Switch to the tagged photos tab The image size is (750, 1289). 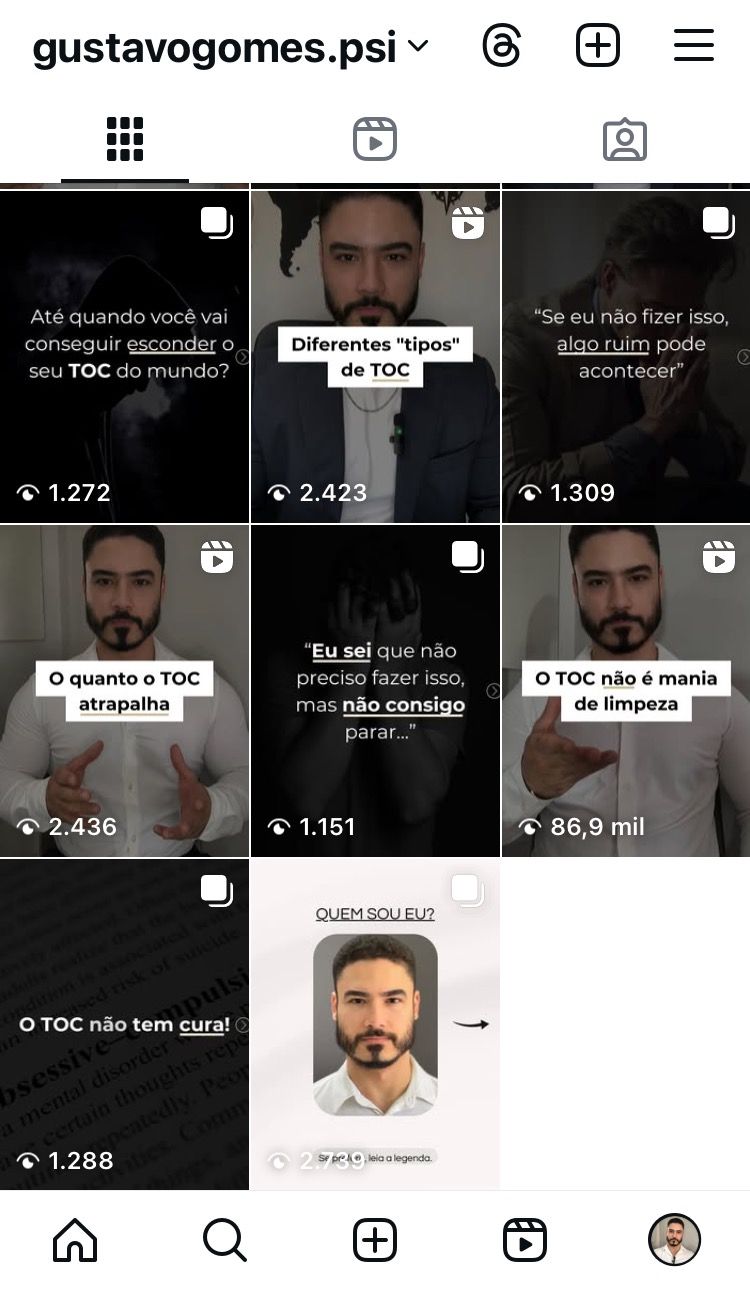tap(625, 140)
